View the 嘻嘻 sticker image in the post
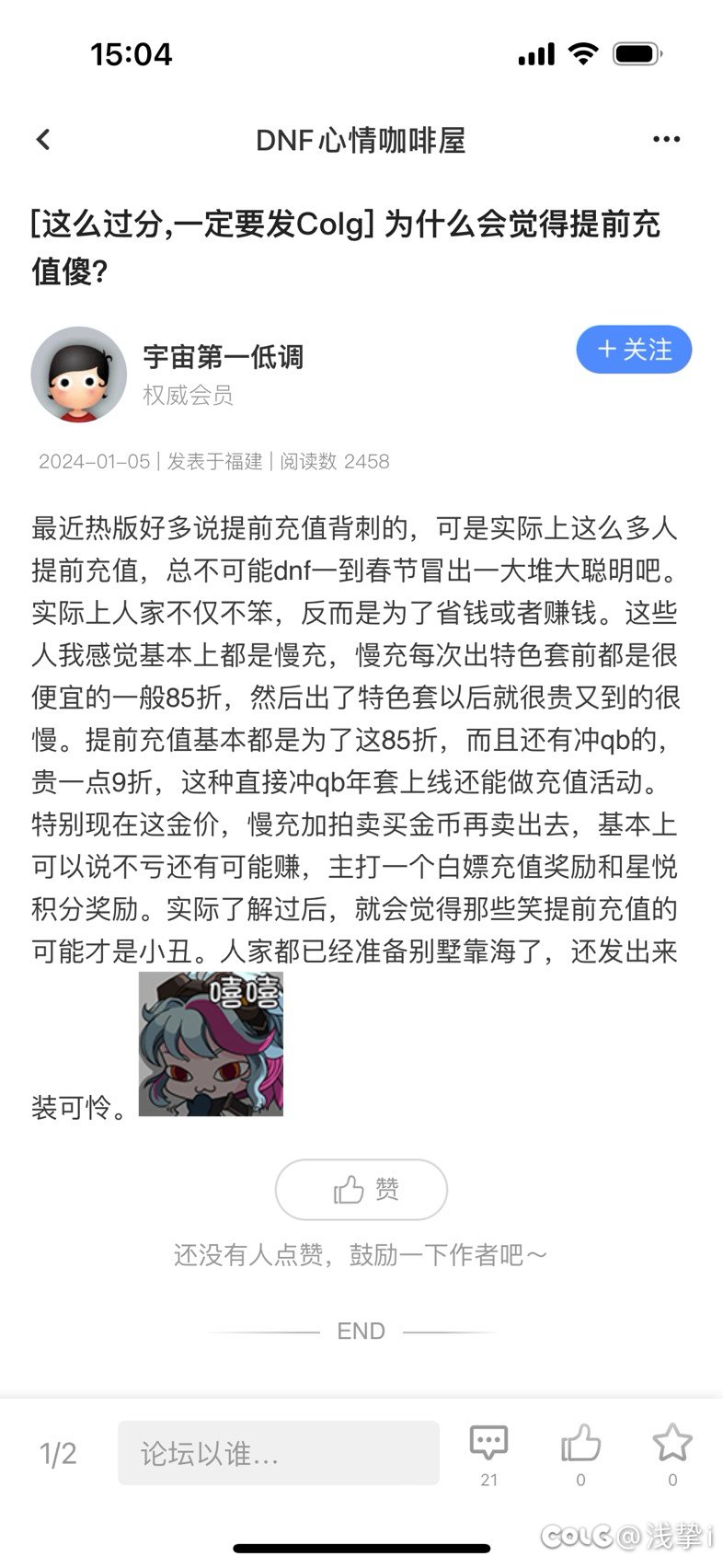The height and width of the screenshot is (1568, 723). 211,1044
